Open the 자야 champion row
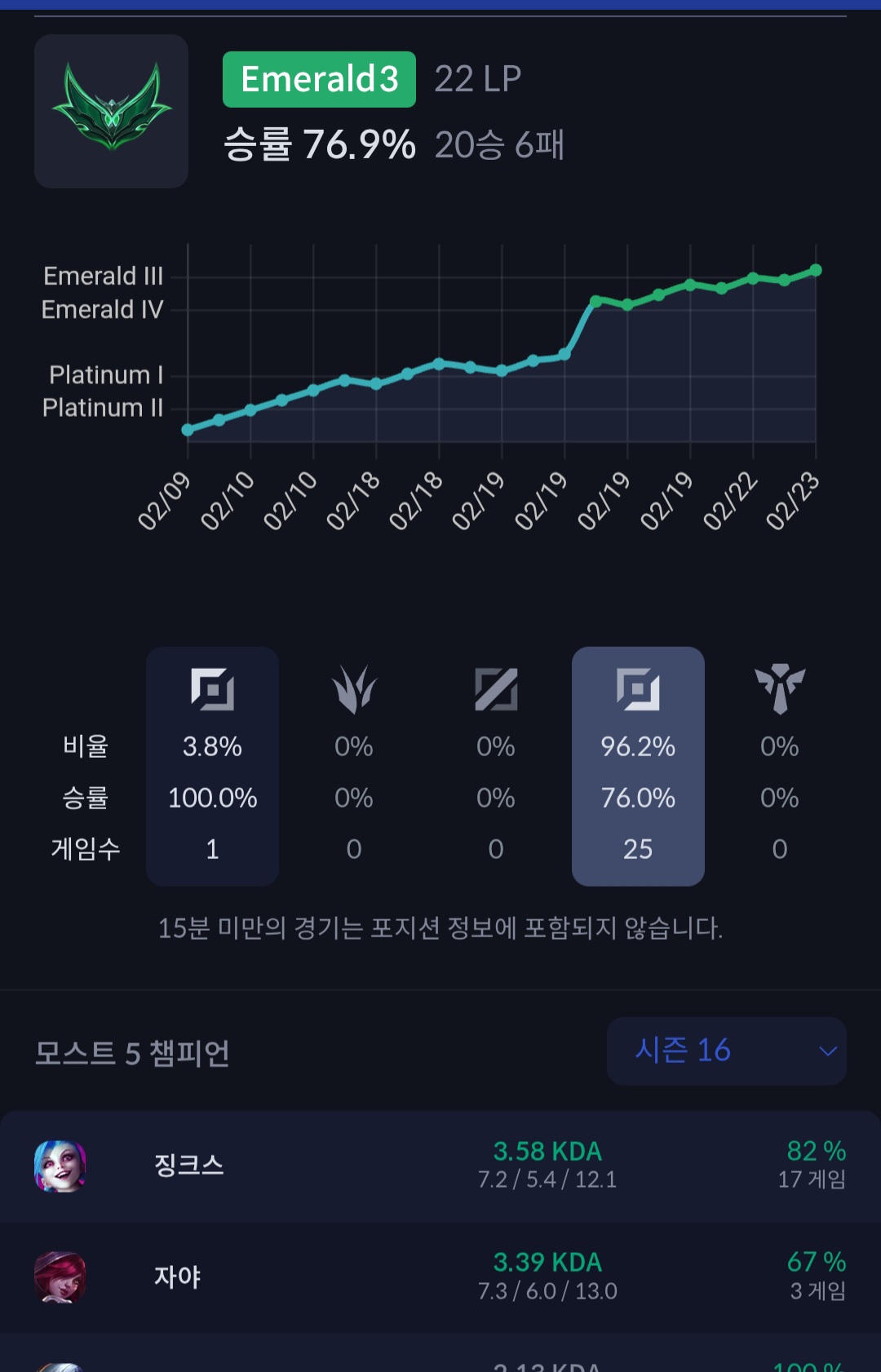 click(x=440, y=1277)
